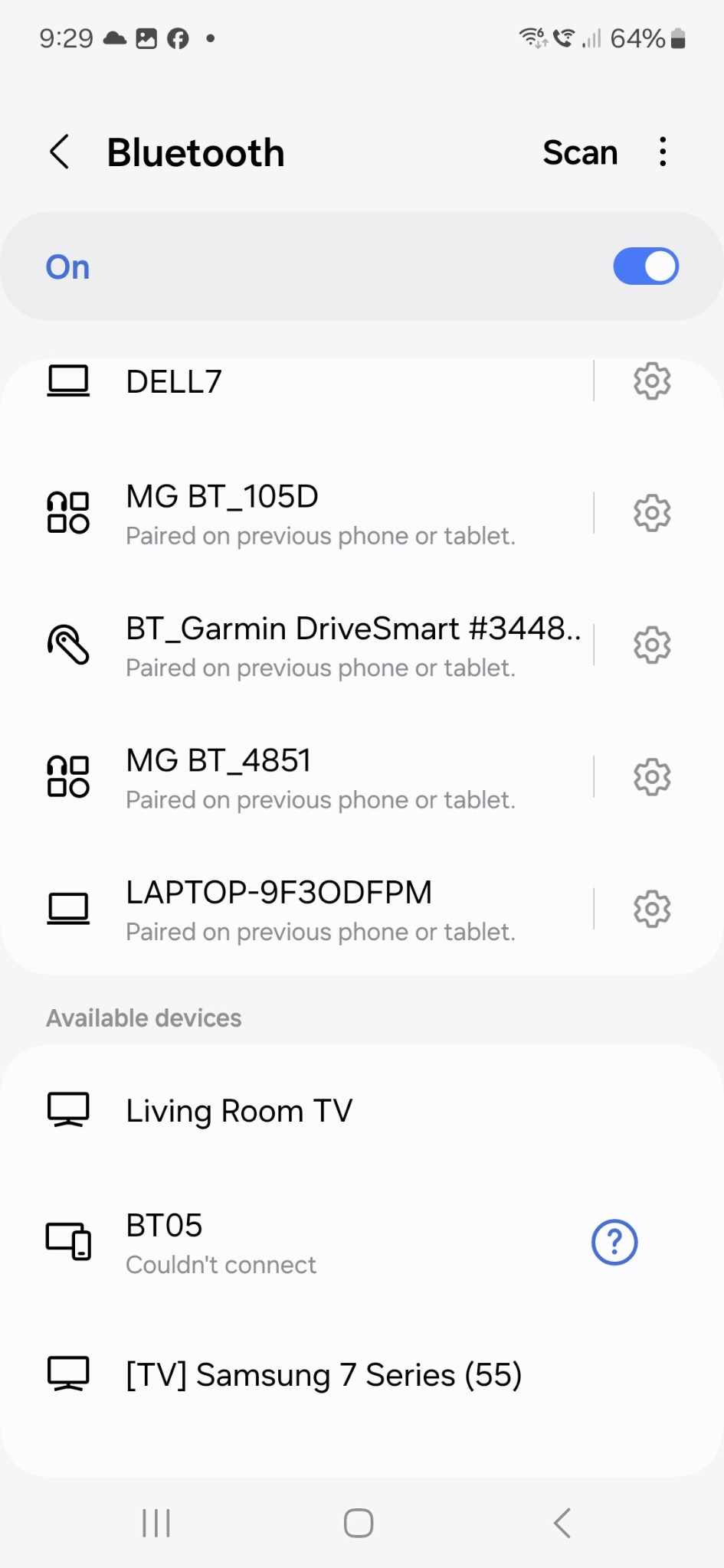This screenshot has height=1568, width=724.
Task: Pair with [TV] Samsung 7 Series (55)
Action: (323, 1375)
